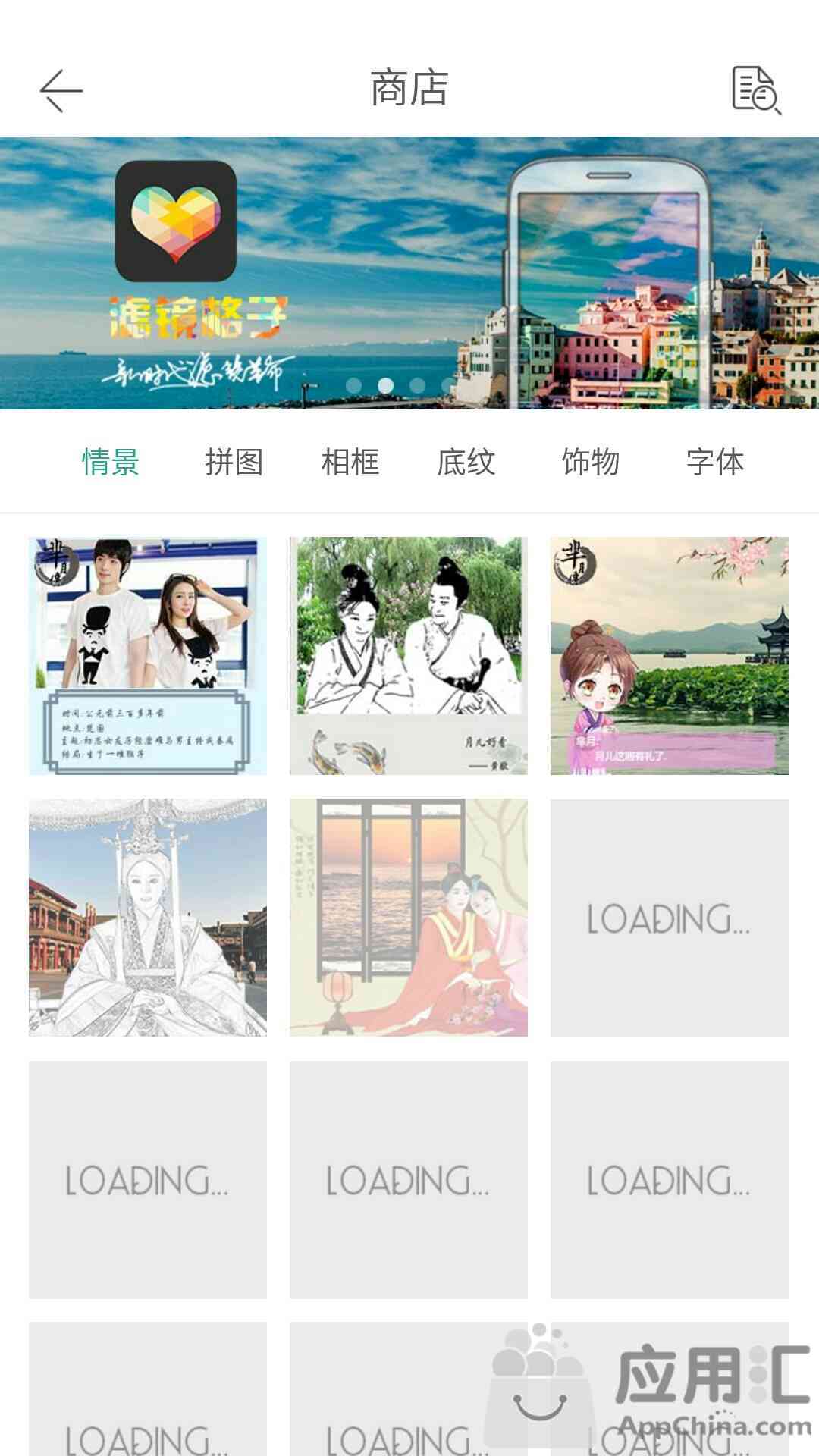The height and width of the screenshot is (1456, 819).
Task: Switch to the 拼图 tab
Action: [234, 462]
